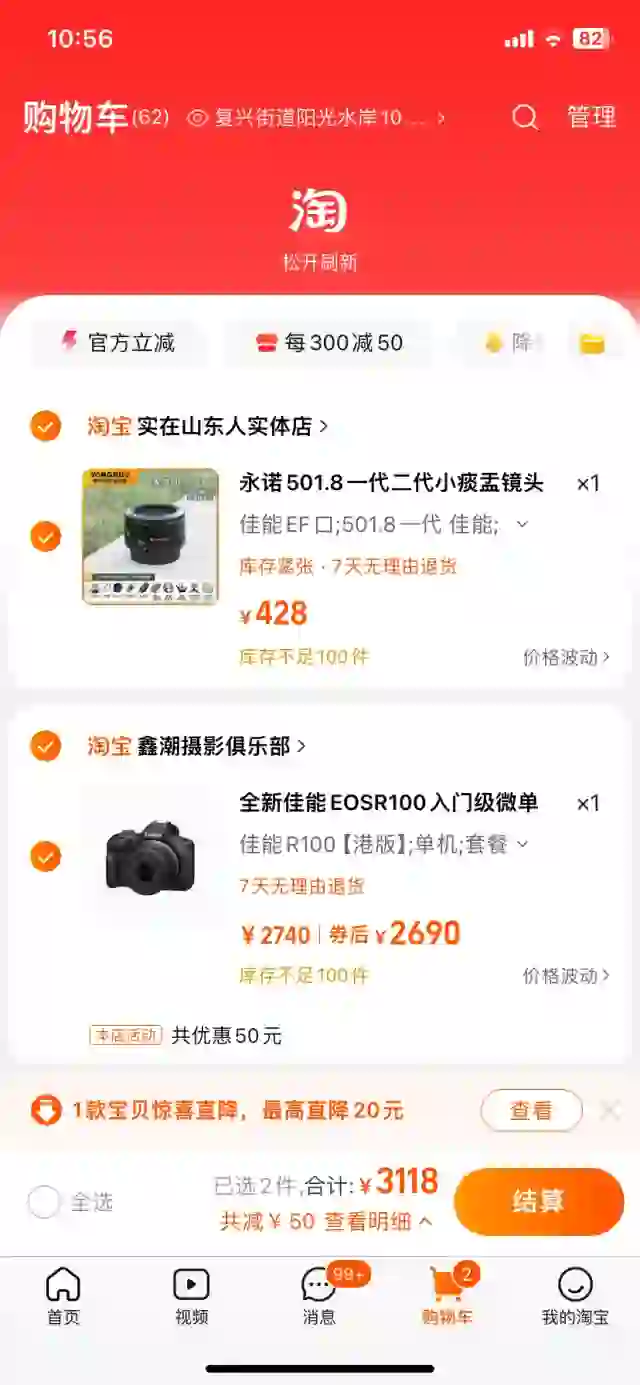Expand spec options 佳能R100【港版】
This screenshot has width=640, height=1385.
pyautogui.click(x=384, y=844)
